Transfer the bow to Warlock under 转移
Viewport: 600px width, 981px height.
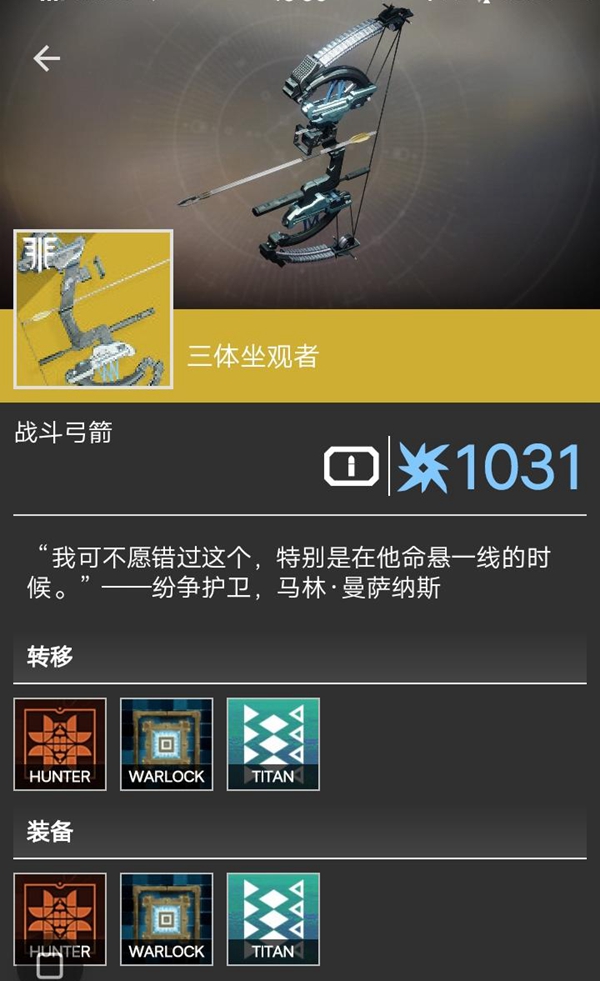(166, 744)
